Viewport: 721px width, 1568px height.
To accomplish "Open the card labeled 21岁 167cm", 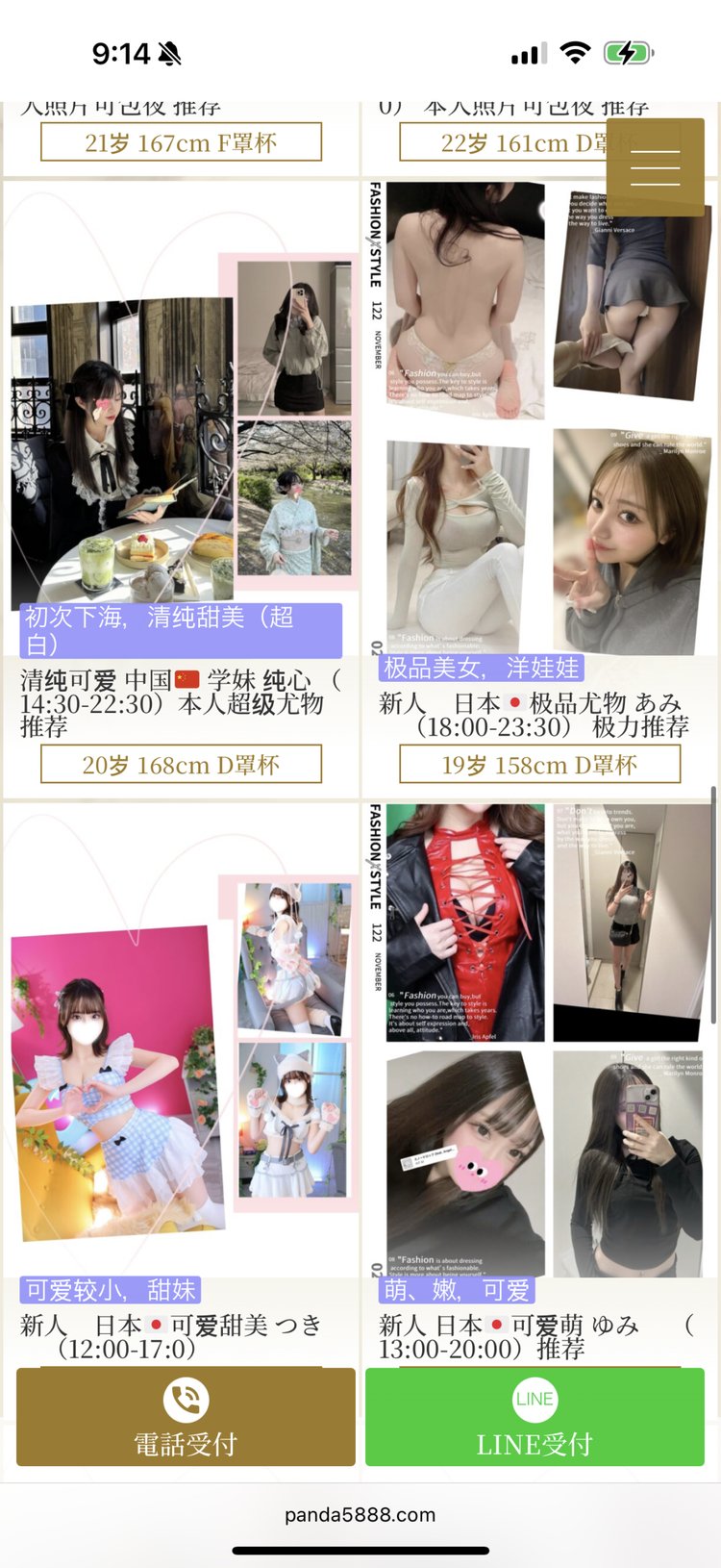I will 181,142.
